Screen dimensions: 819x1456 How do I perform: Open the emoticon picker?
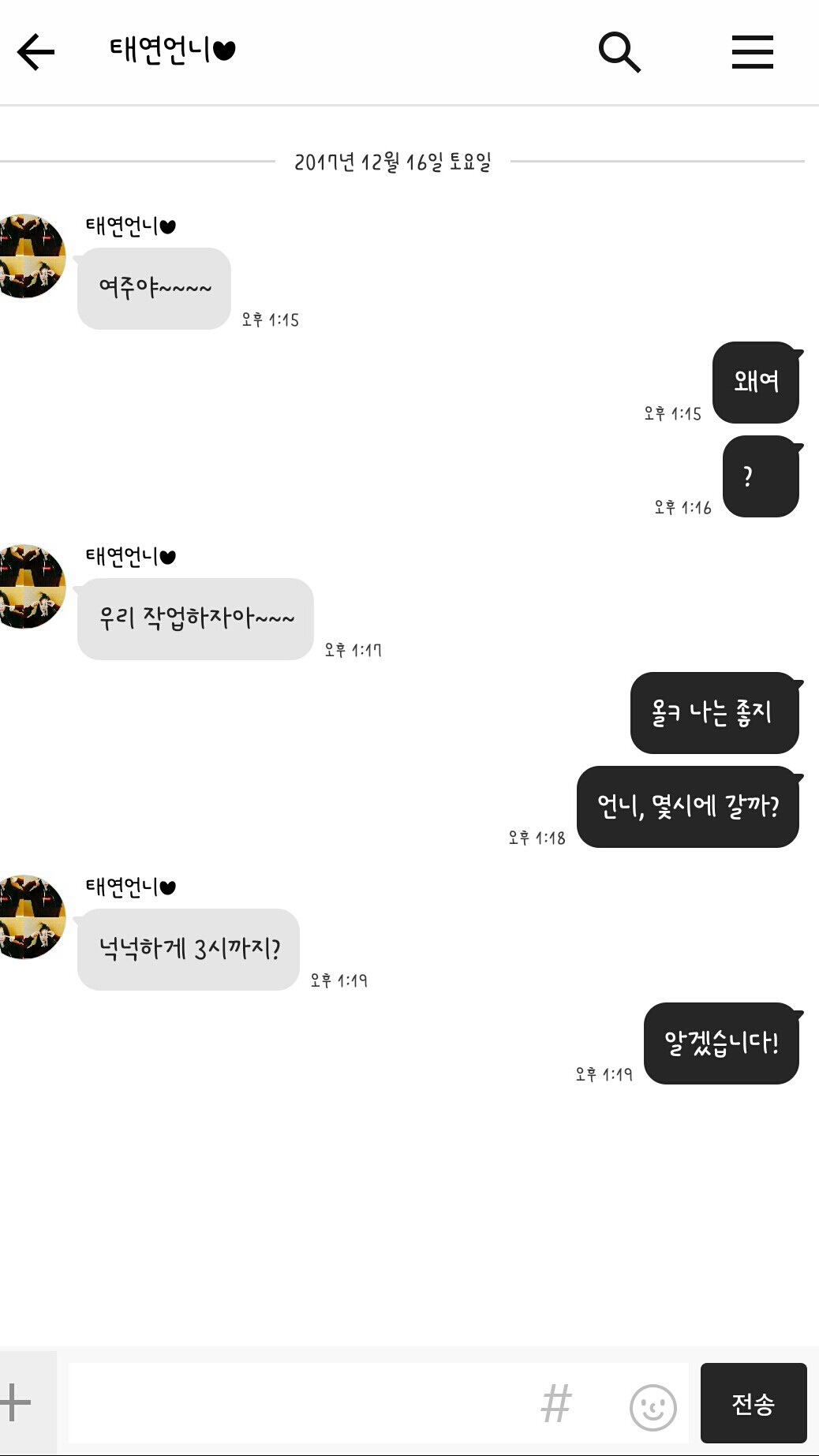(653, 1406)
